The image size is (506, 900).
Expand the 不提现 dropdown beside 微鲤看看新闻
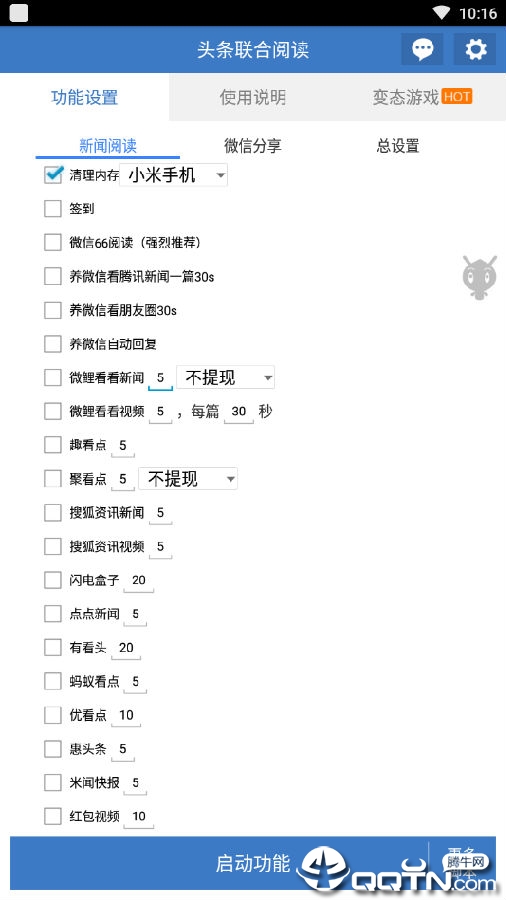[225, 378]
